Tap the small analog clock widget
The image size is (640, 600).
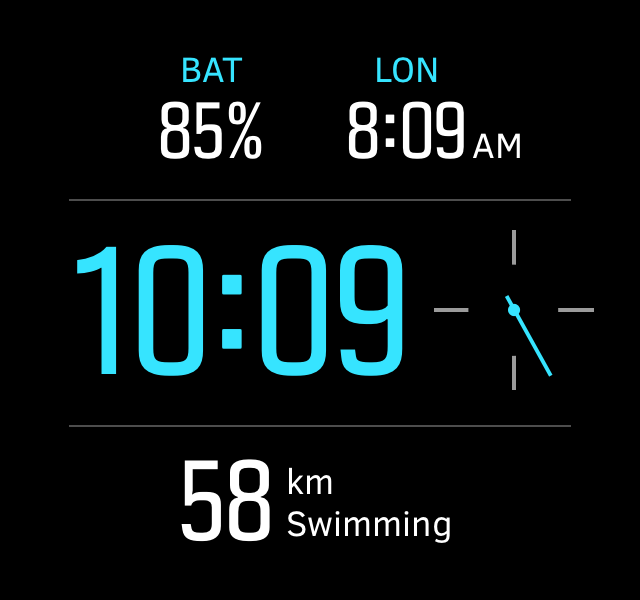tap(514, 310)
